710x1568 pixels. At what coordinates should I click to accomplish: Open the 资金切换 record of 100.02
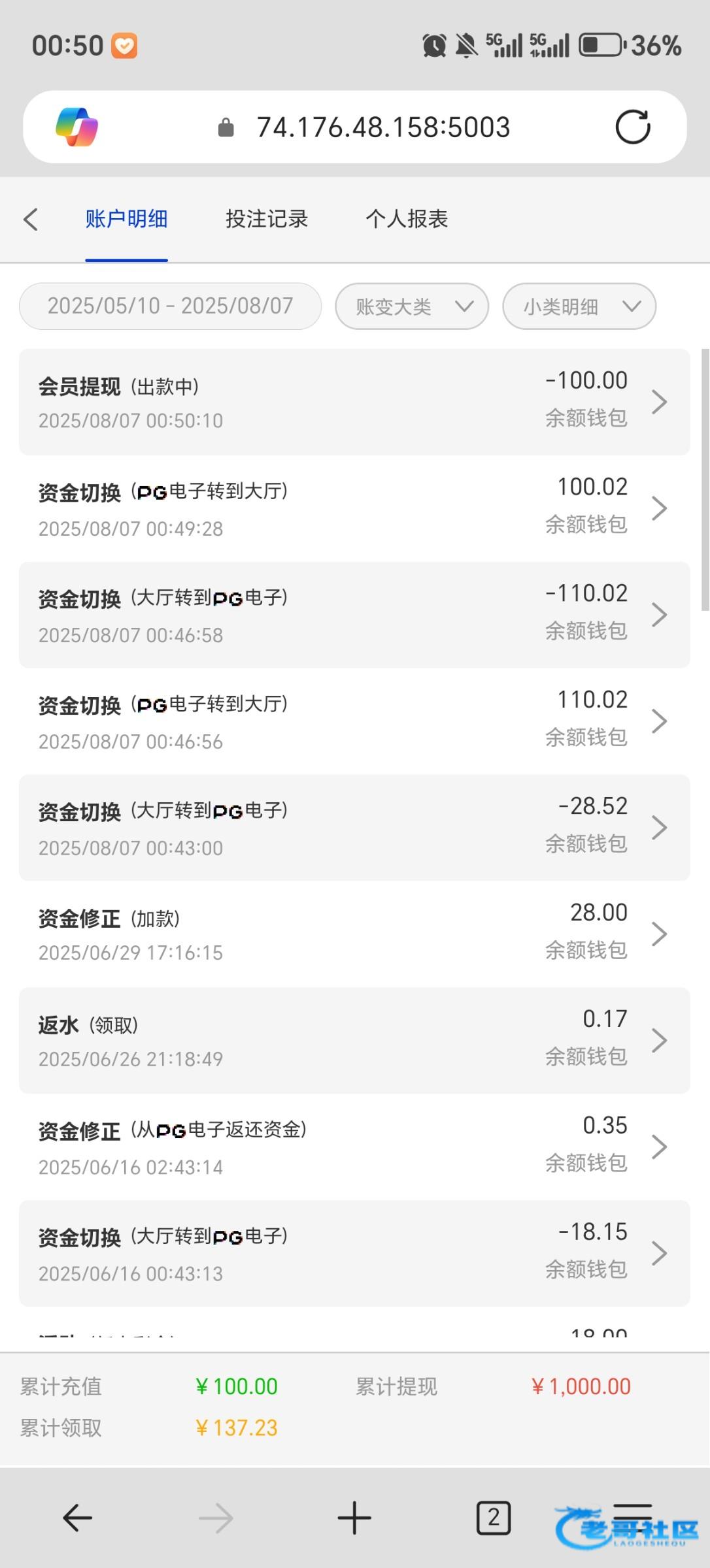(354, 508)
